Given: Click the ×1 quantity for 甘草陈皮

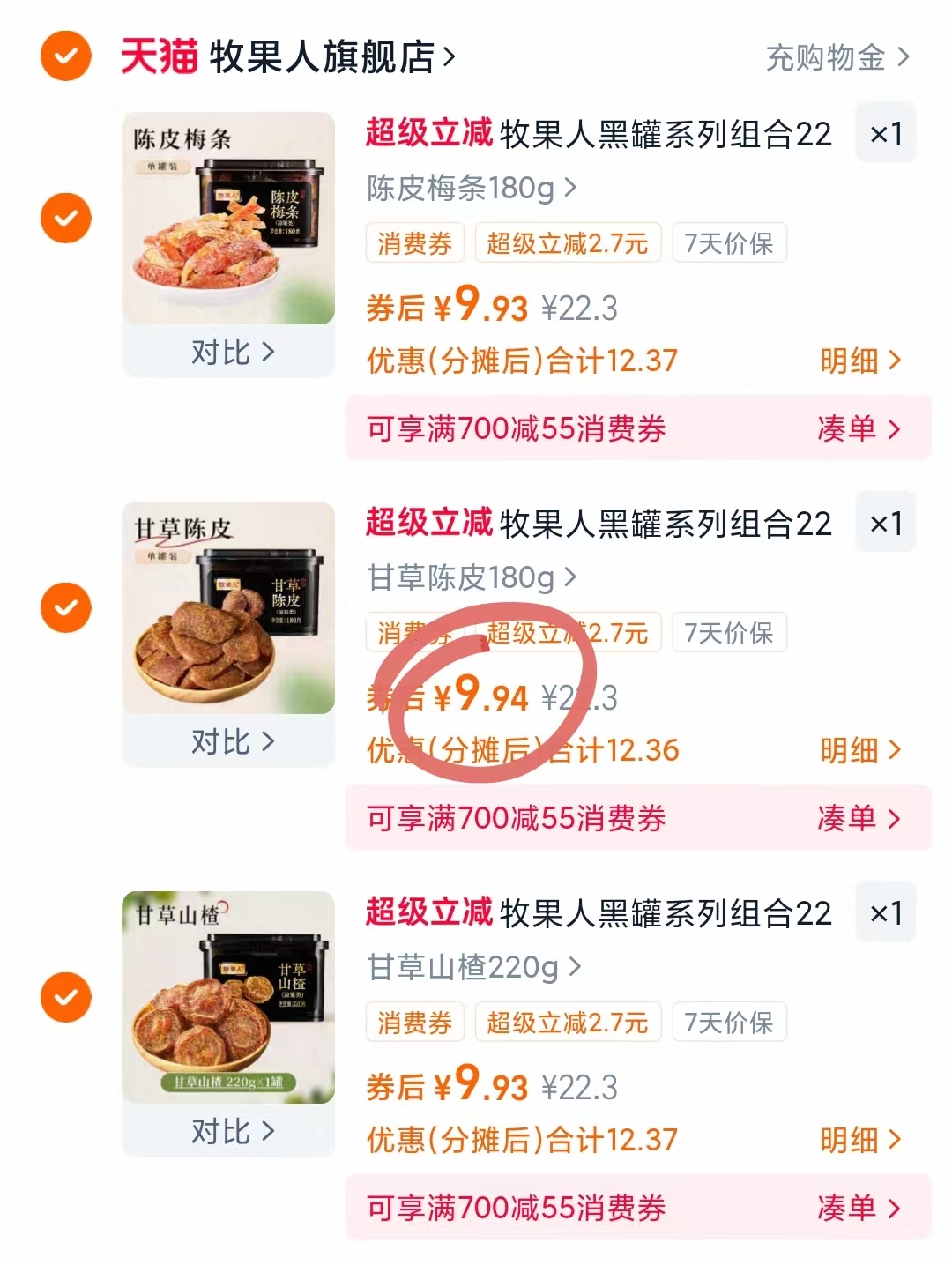Looking at the screenshot, I should point(886,522).
